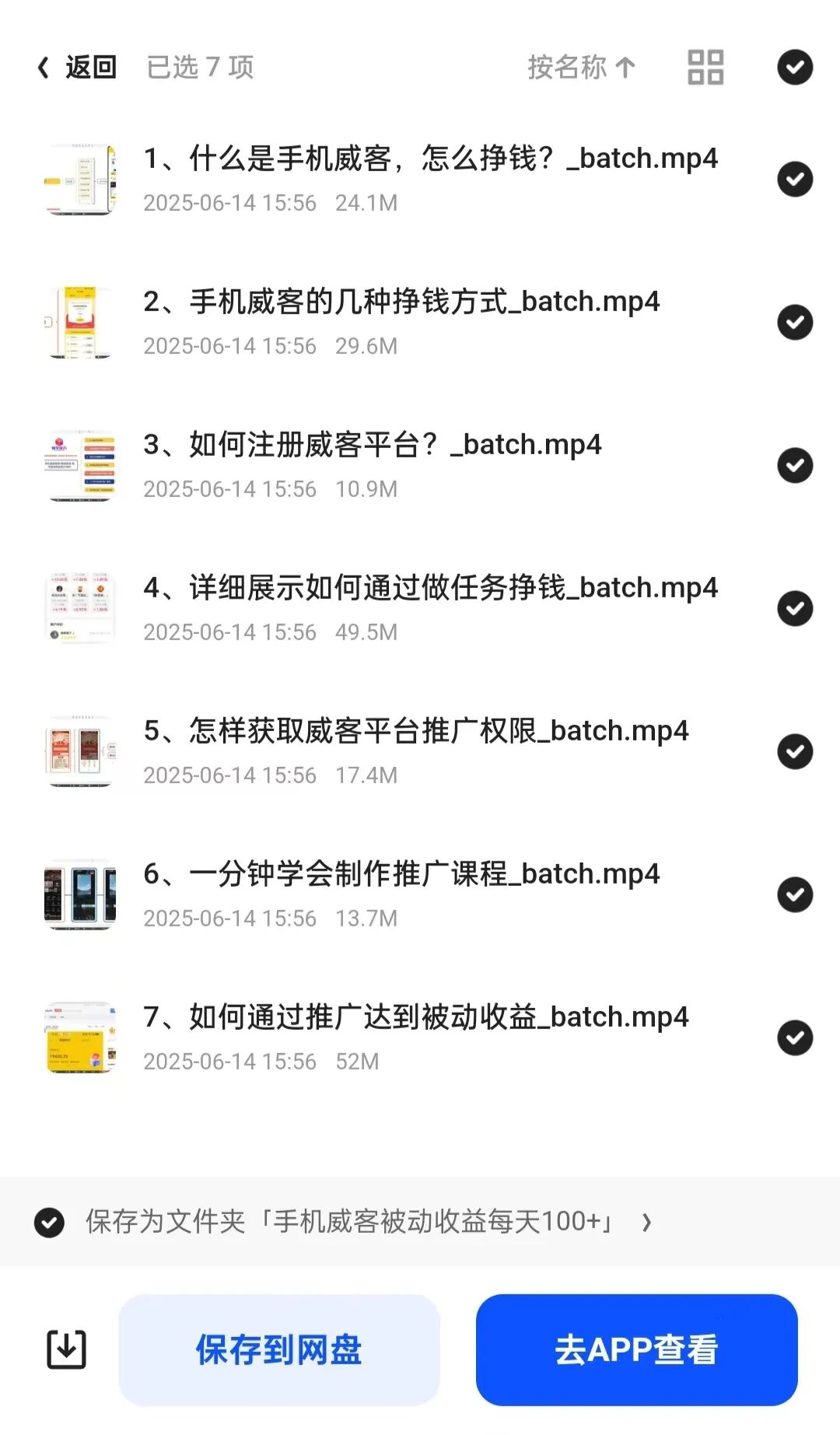This screenshot has height=1435, width=840.
Task: Open the thumbnail of video 1 什么是手机威客
Action: [80, 178]
